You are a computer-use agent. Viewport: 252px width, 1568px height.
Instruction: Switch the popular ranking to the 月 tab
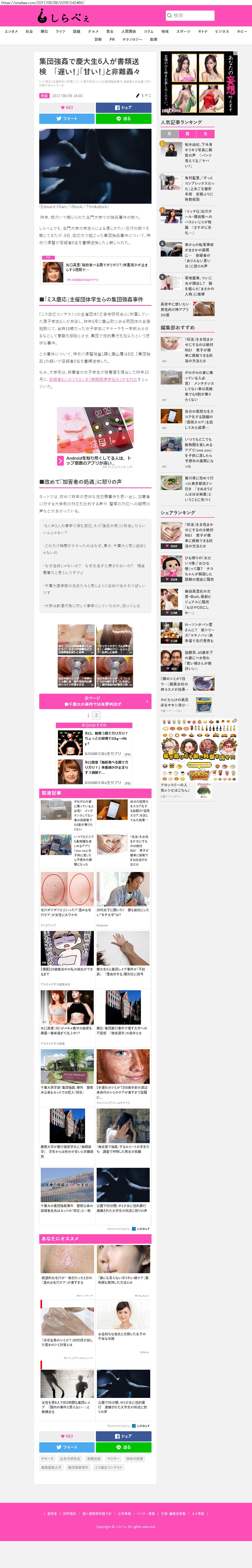click(x=205, y=133)
